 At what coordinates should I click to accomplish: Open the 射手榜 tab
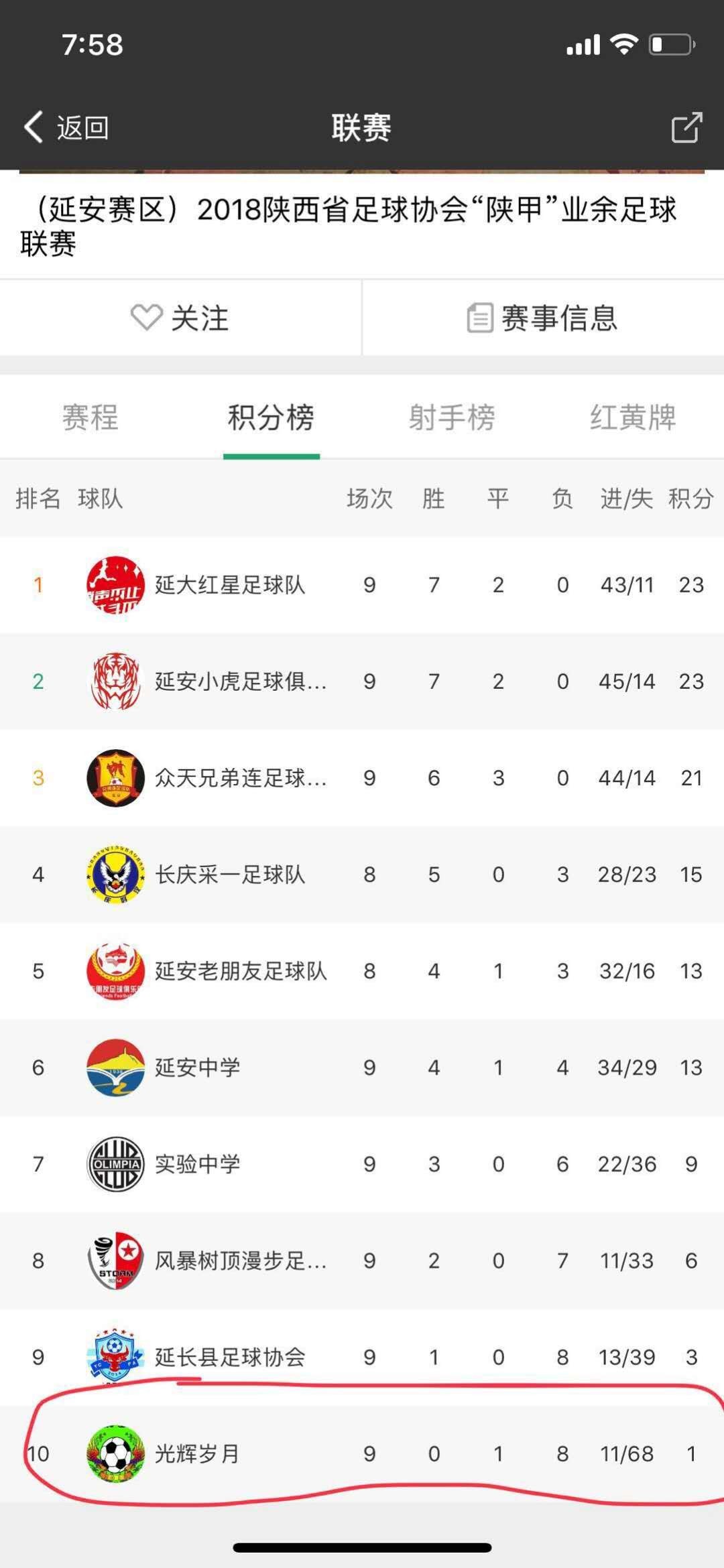(x=452, y=419)
